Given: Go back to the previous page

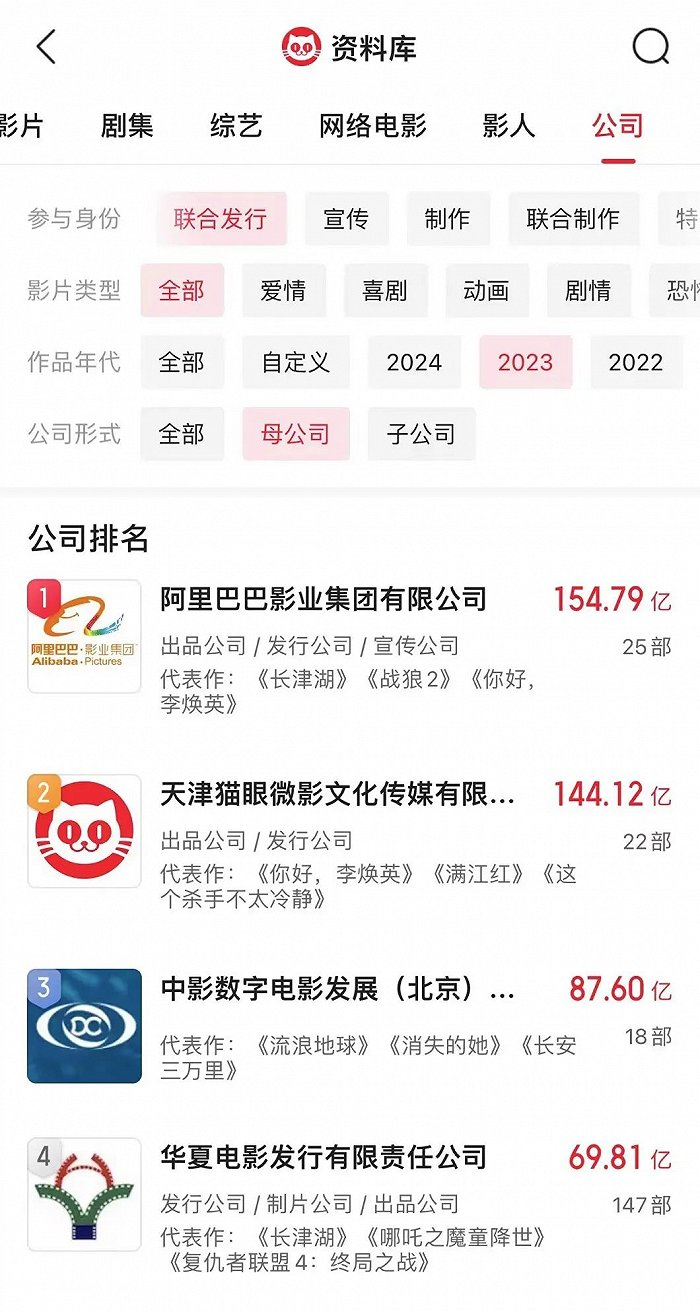Looking at the screenshot, I should [46, 47].
